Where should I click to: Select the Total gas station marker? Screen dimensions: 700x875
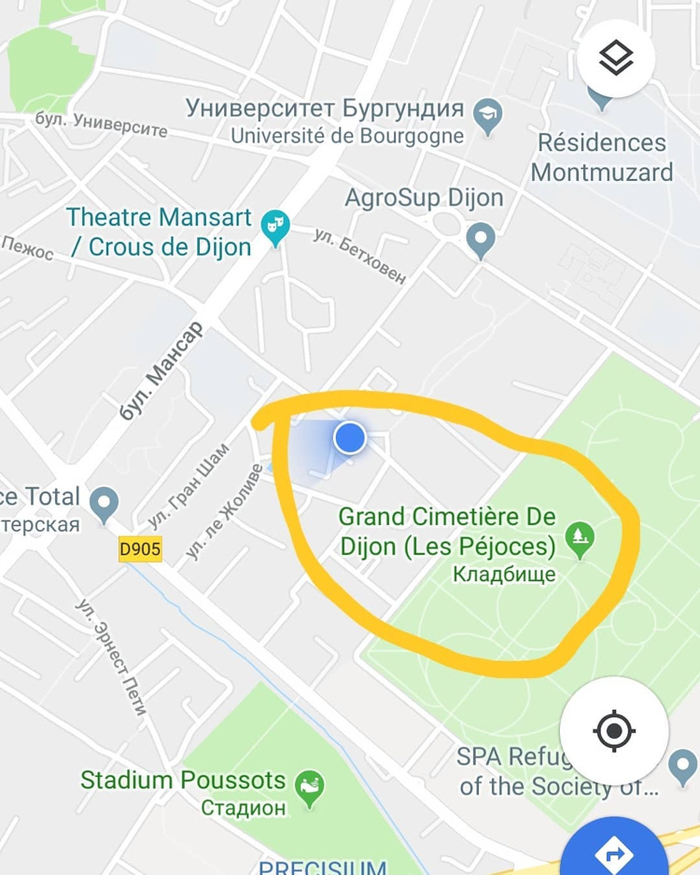click(104, 503)
